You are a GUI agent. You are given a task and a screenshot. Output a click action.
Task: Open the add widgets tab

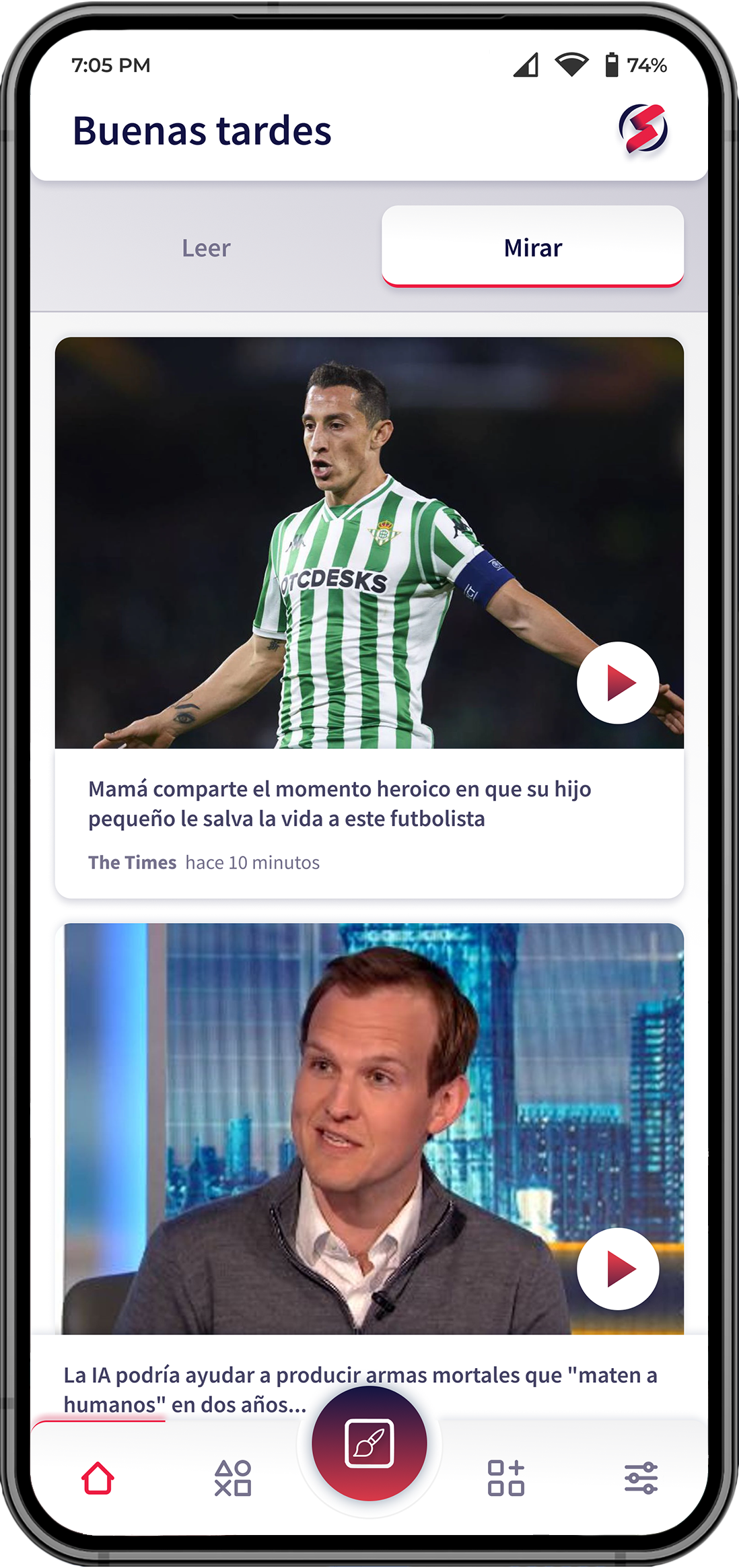[506, 1478]
